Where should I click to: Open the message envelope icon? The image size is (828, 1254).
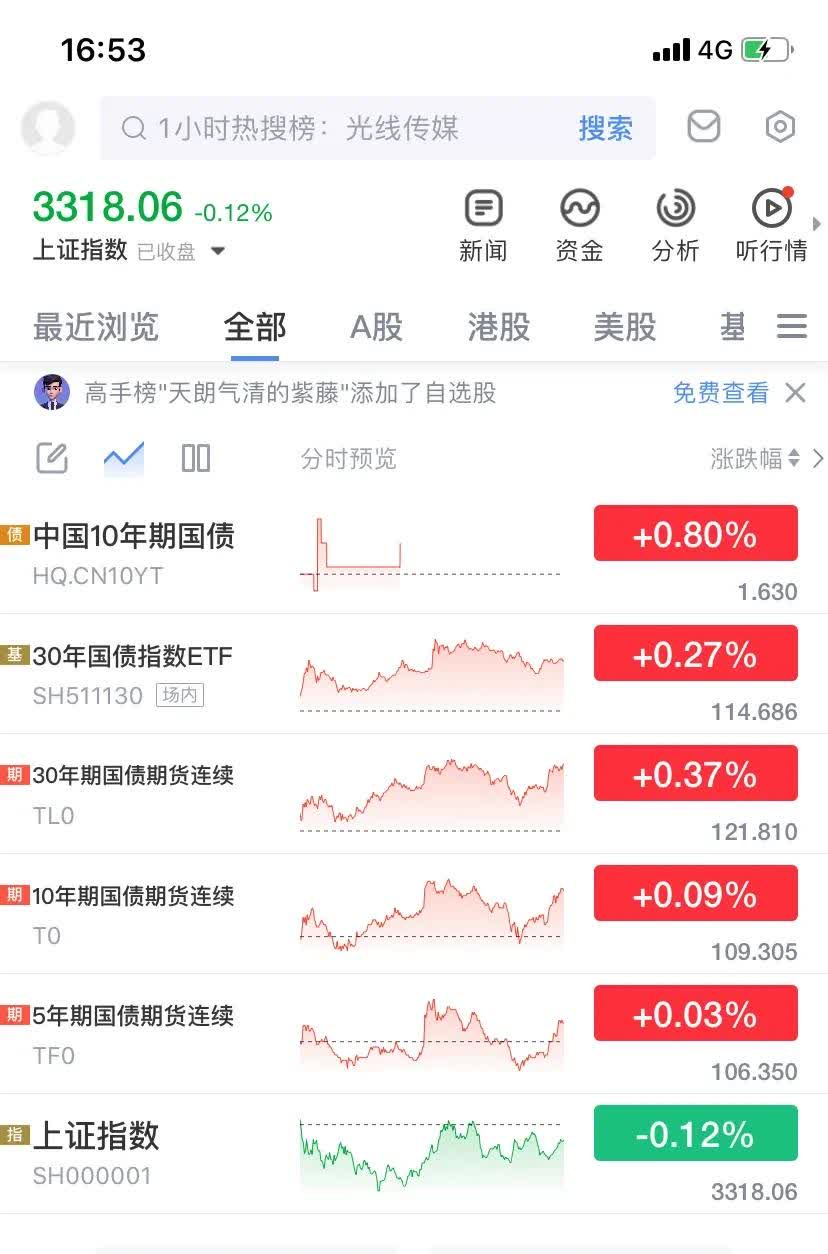[x=703, y=128]
